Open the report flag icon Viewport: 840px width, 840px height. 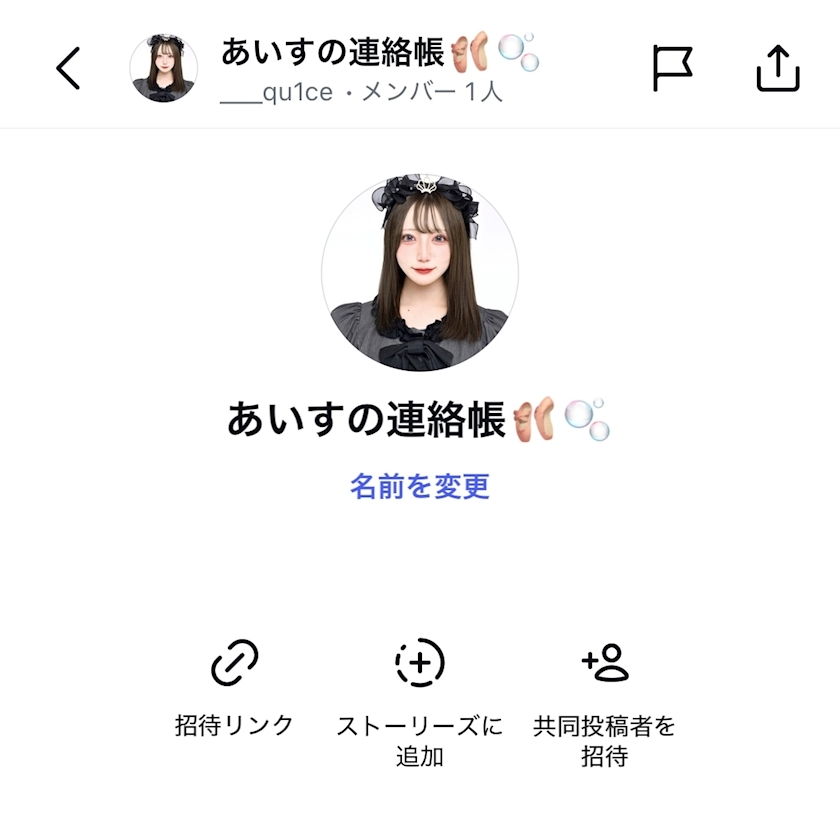coord(672,68)
